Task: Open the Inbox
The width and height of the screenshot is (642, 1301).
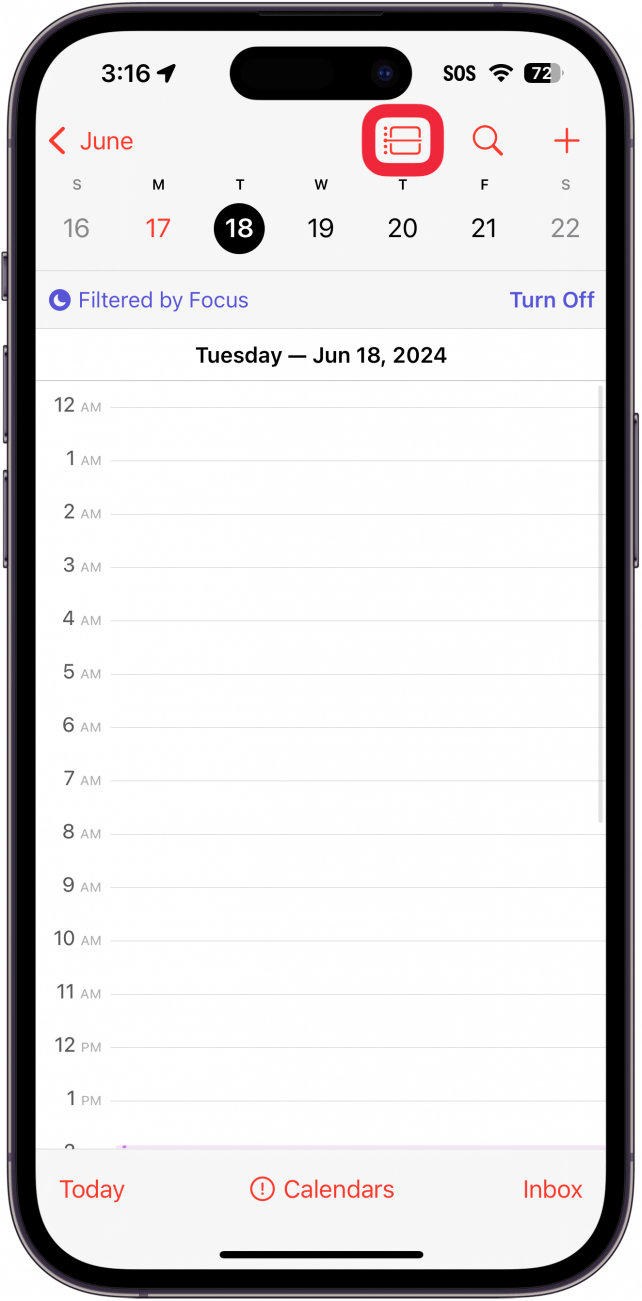Action: point(552,1189)
